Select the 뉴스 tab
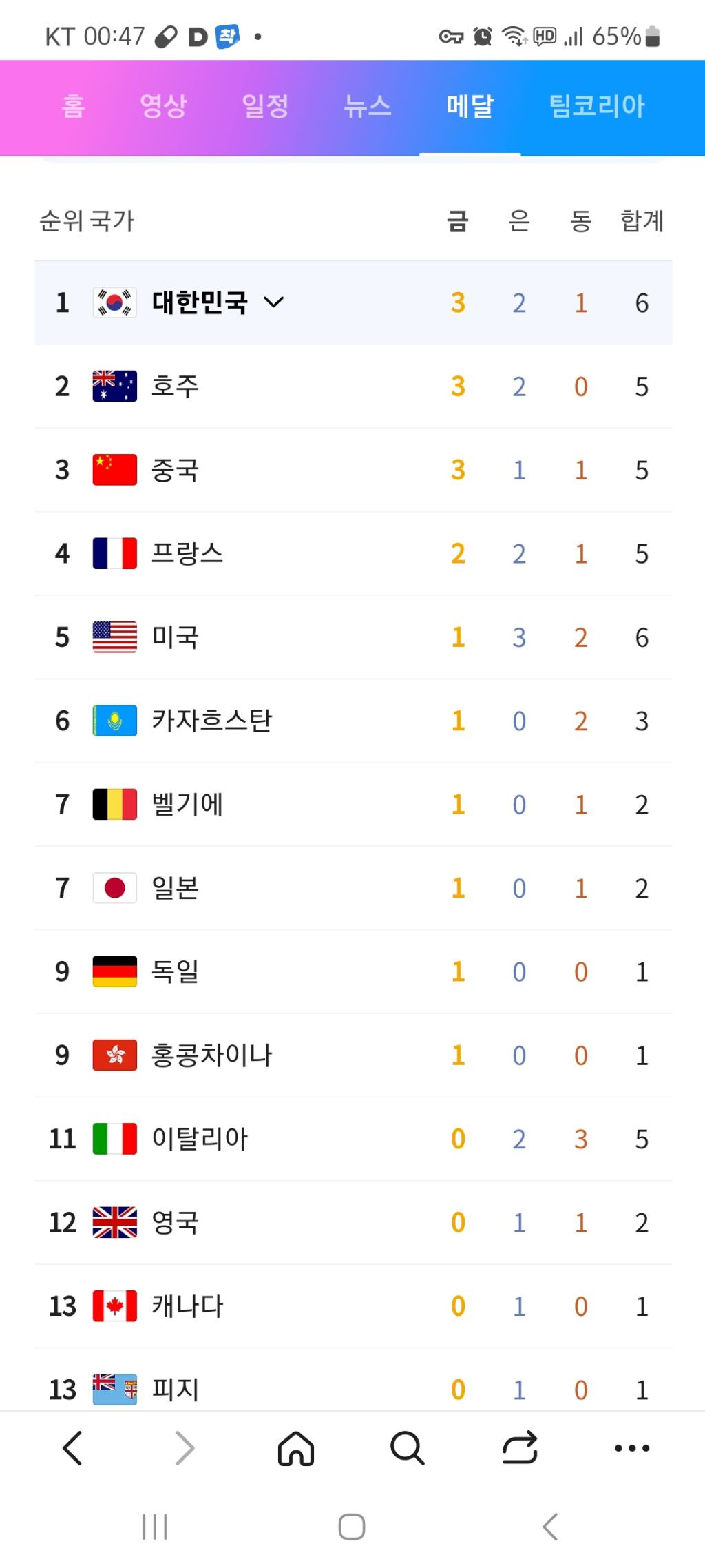 368,106
